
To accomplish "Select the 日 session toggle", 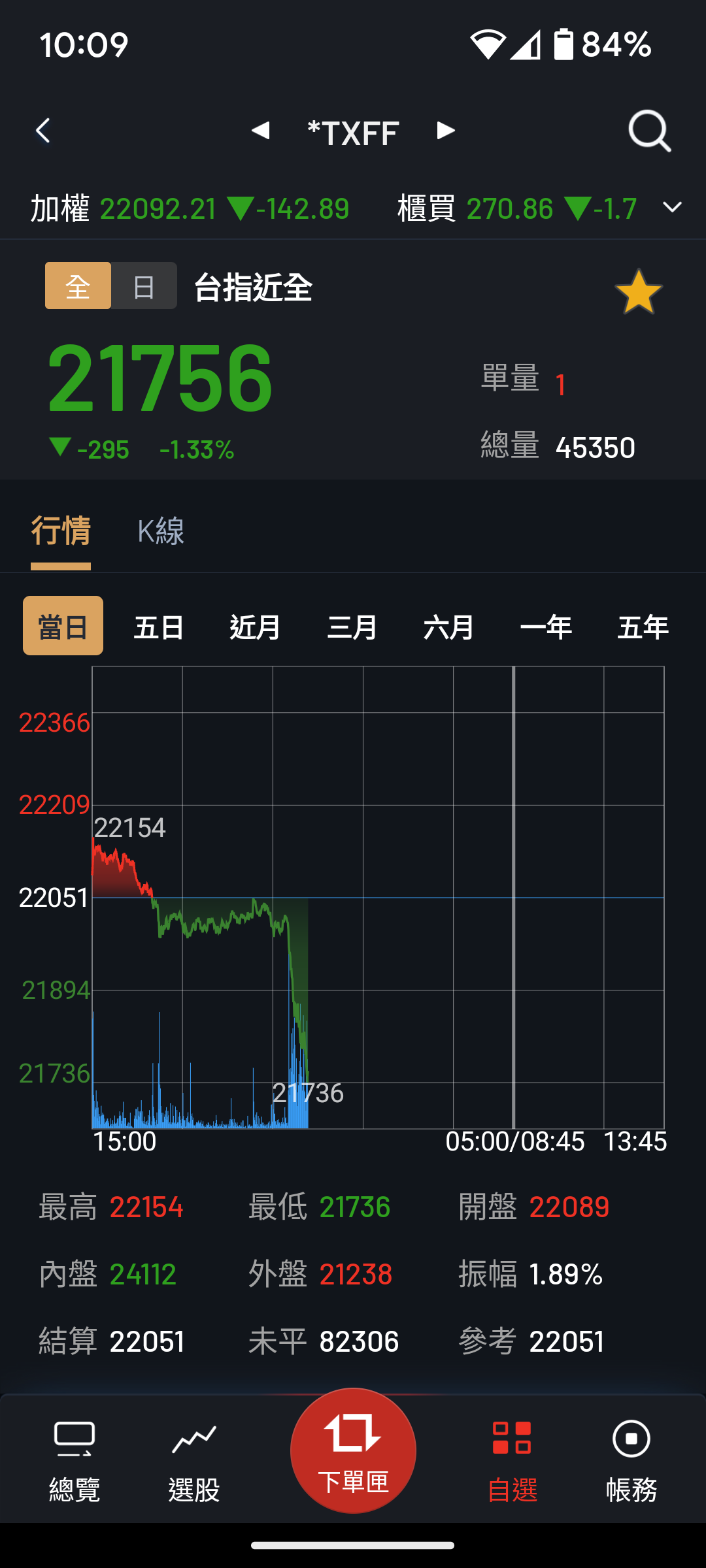I will coord(144,286).
